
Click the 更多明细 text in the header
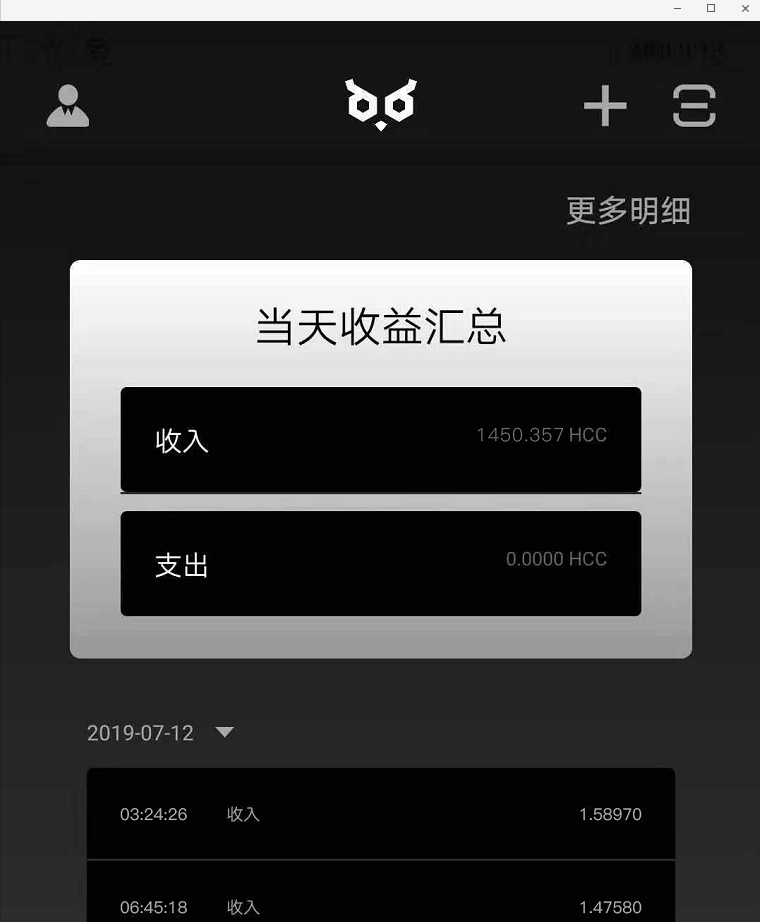[x=629, y=211]
